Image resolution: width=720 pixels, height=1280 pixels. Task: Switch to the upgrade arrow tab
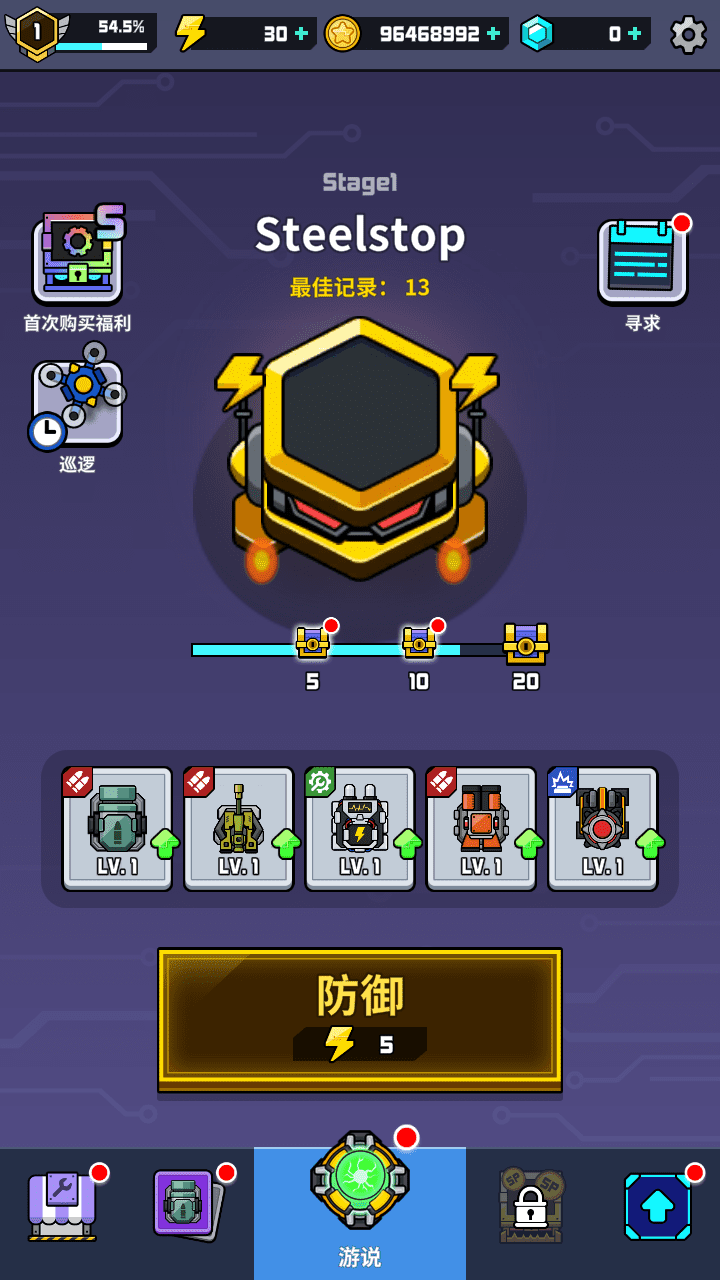click(657, 1205)
